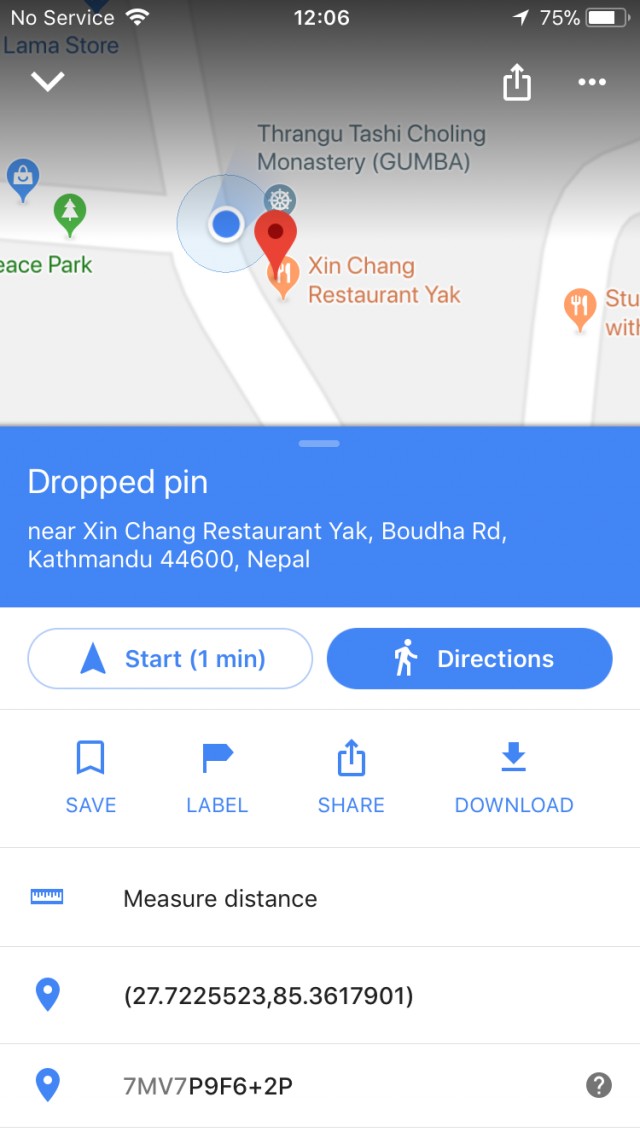Select Measure distance

[x=220, y=898]
